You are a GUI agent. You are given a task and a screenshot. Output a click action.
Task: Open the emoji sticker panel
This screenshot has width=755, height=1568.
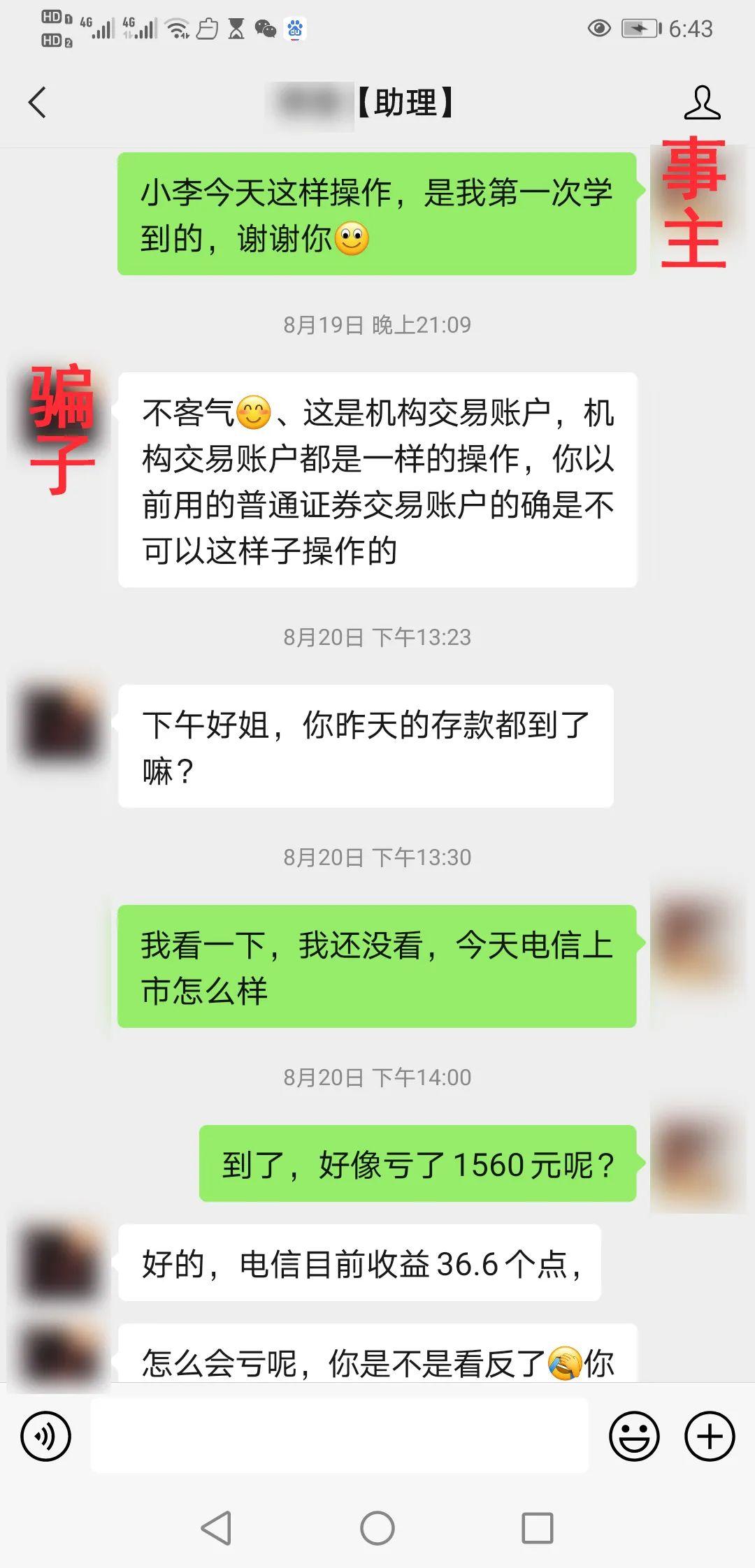click(x=634, y=1437)
